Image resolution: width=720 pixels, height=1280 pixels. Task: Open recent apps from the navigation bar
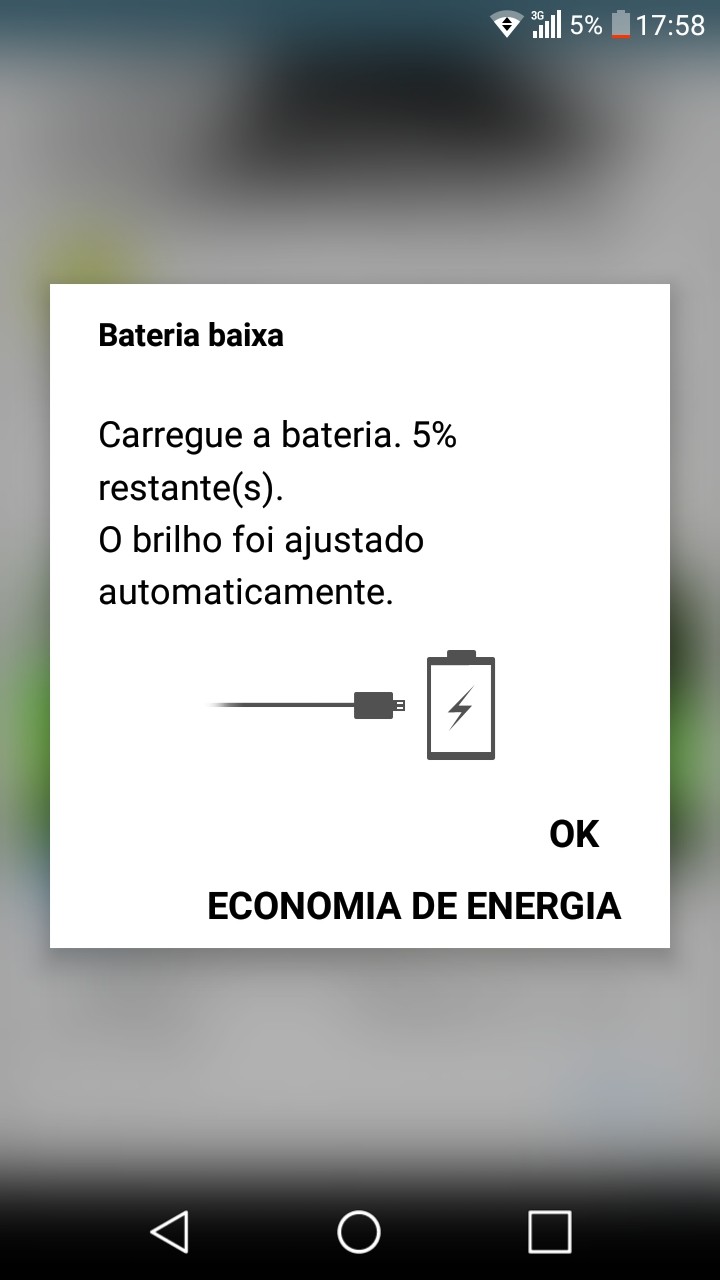click(x=549, y=1231)
